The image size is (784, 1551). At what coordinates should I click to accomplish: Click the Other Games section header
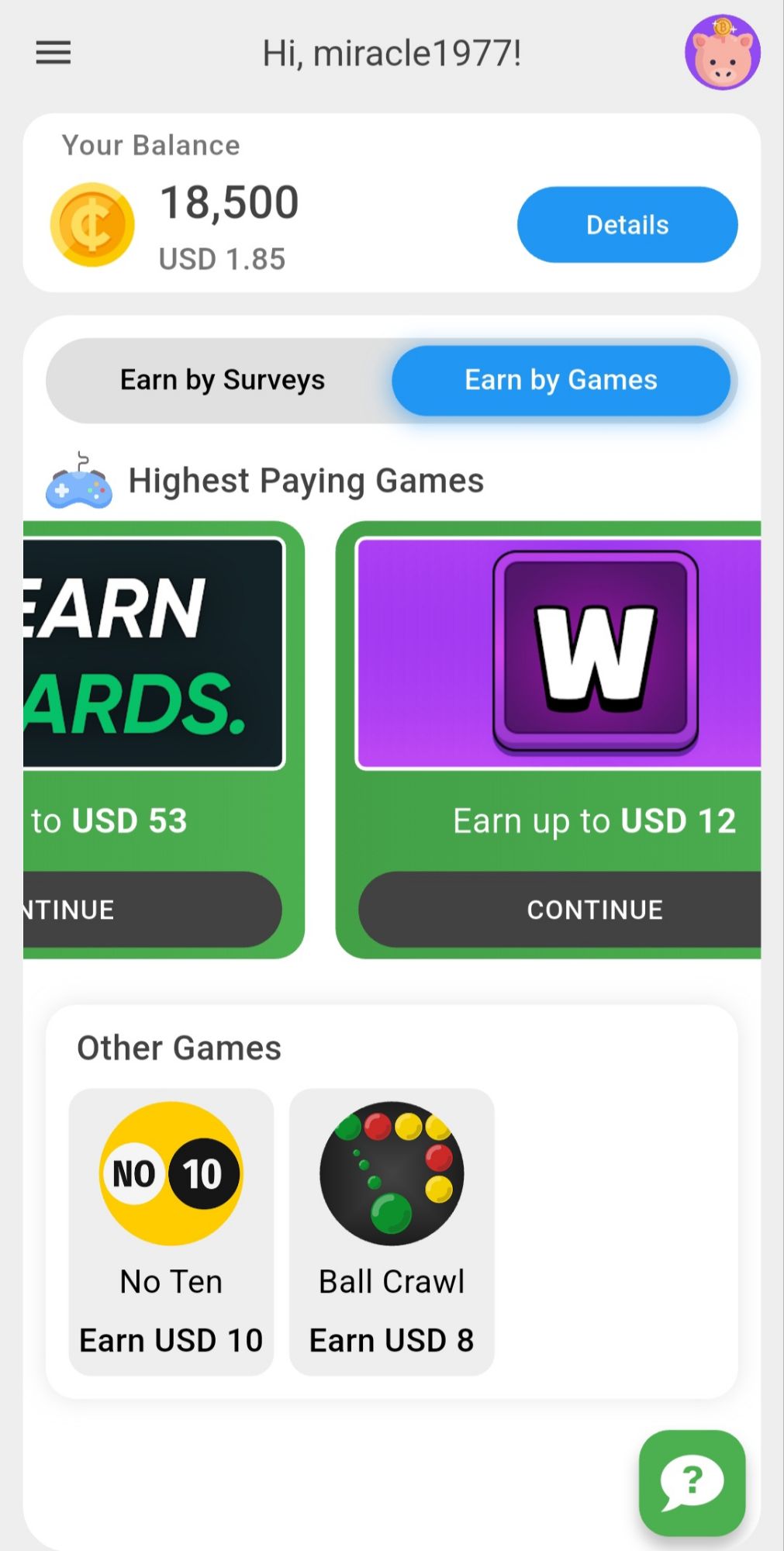tap(178, 1047)
